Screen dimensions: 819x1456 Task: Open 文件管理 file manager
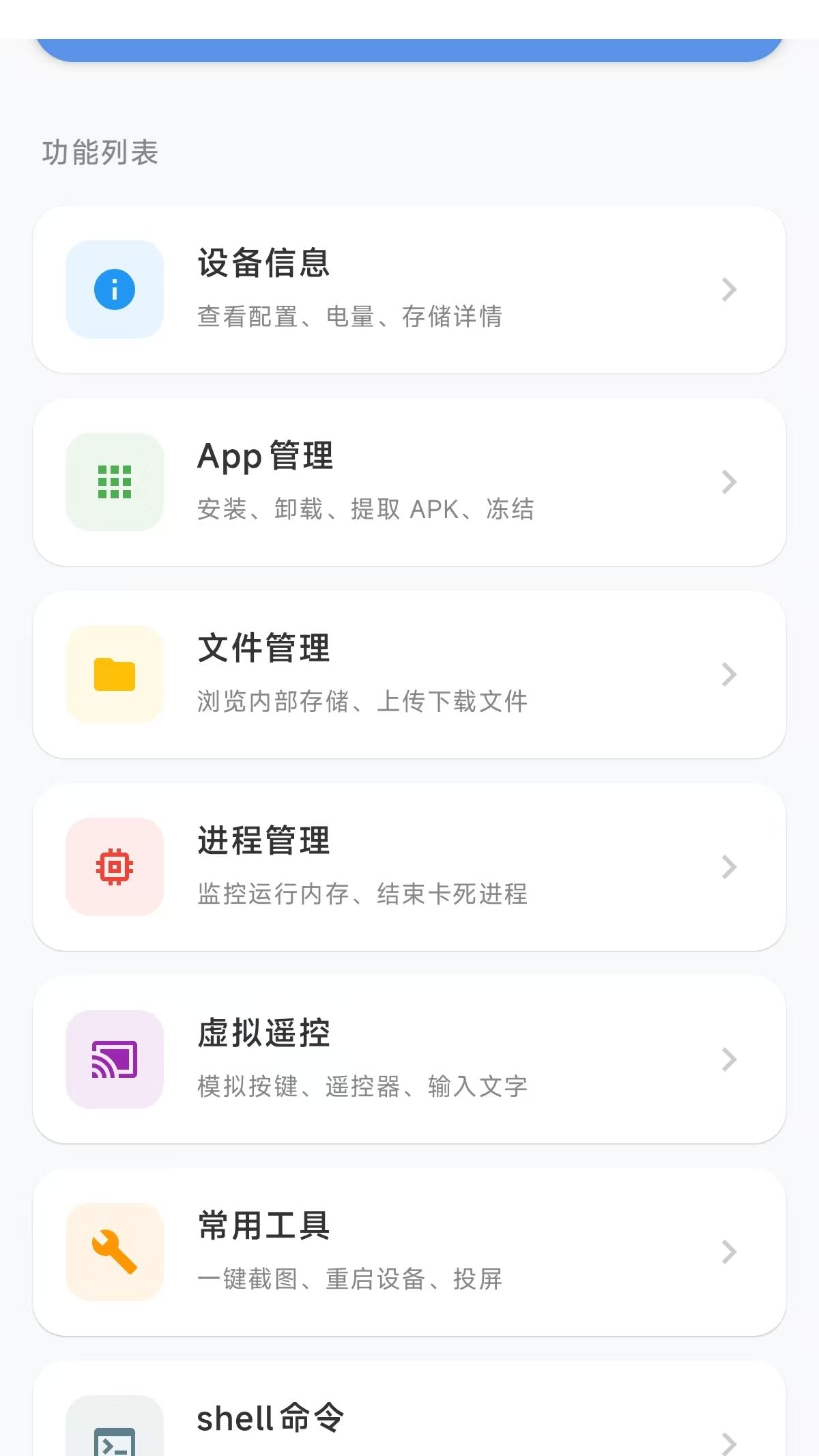(409, 674)
